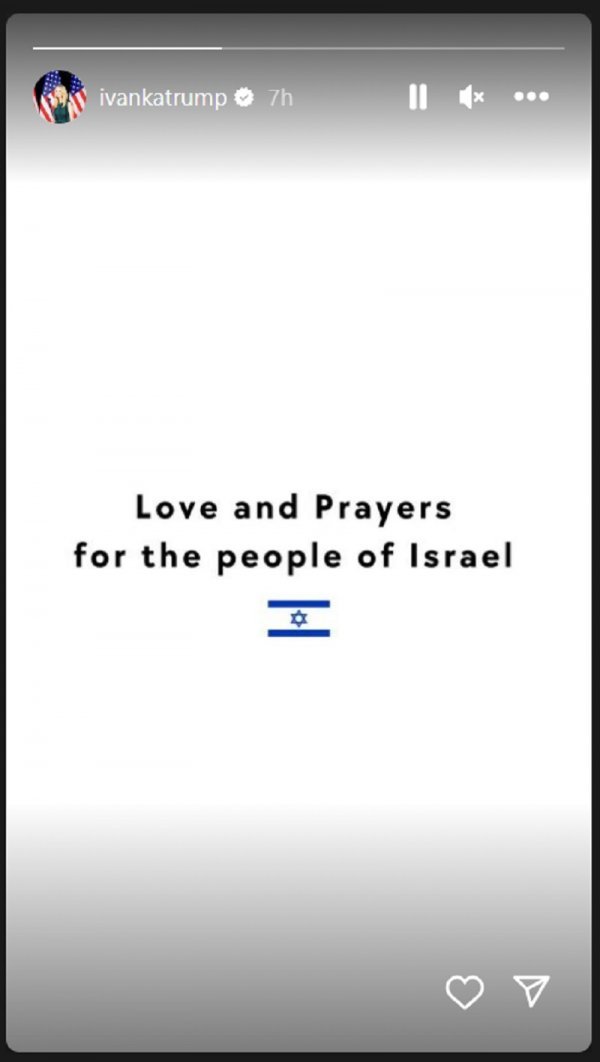Tap the ivankatrump username
The width and height of the screenshot is (600, 1062).
(162, 98)
